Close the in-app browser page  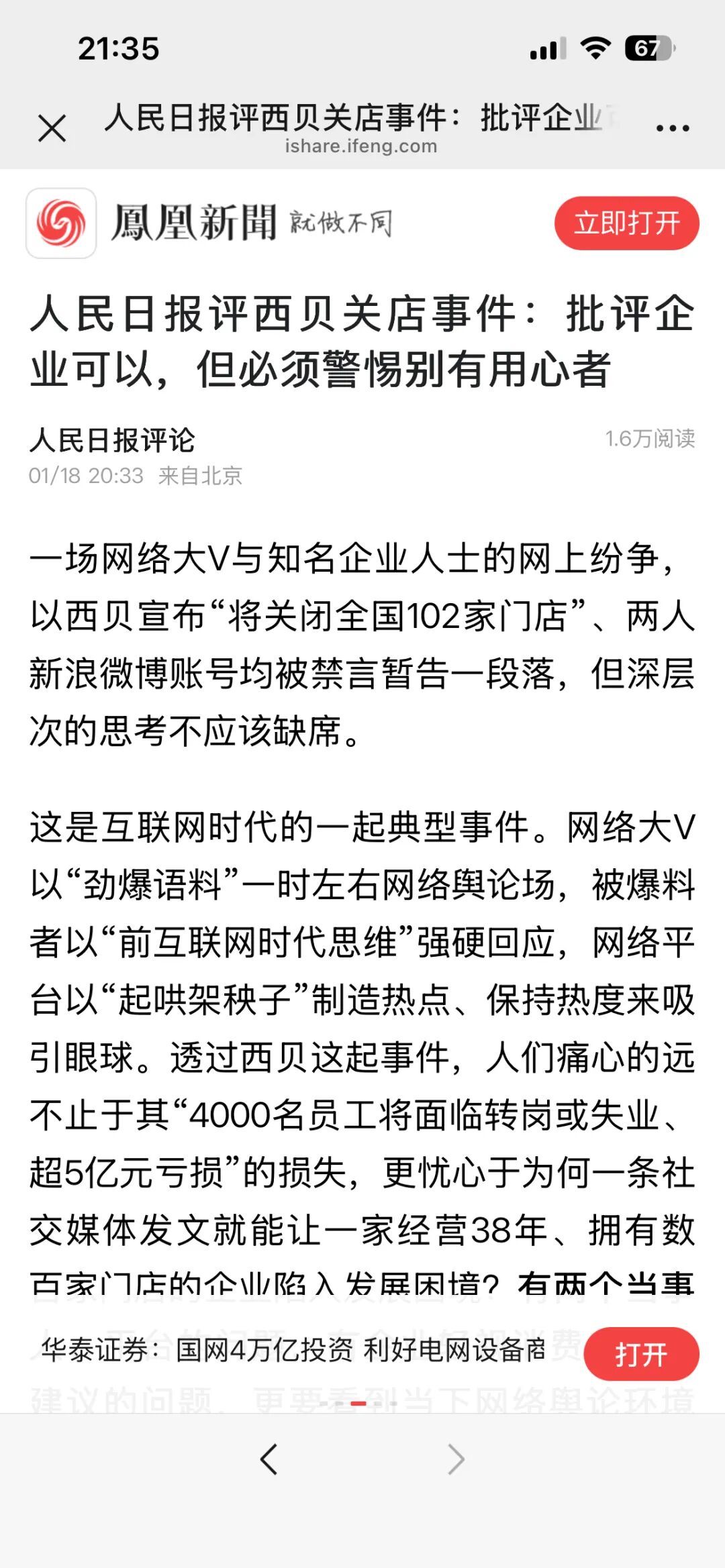pyautogui.click(x=52, y=128)
